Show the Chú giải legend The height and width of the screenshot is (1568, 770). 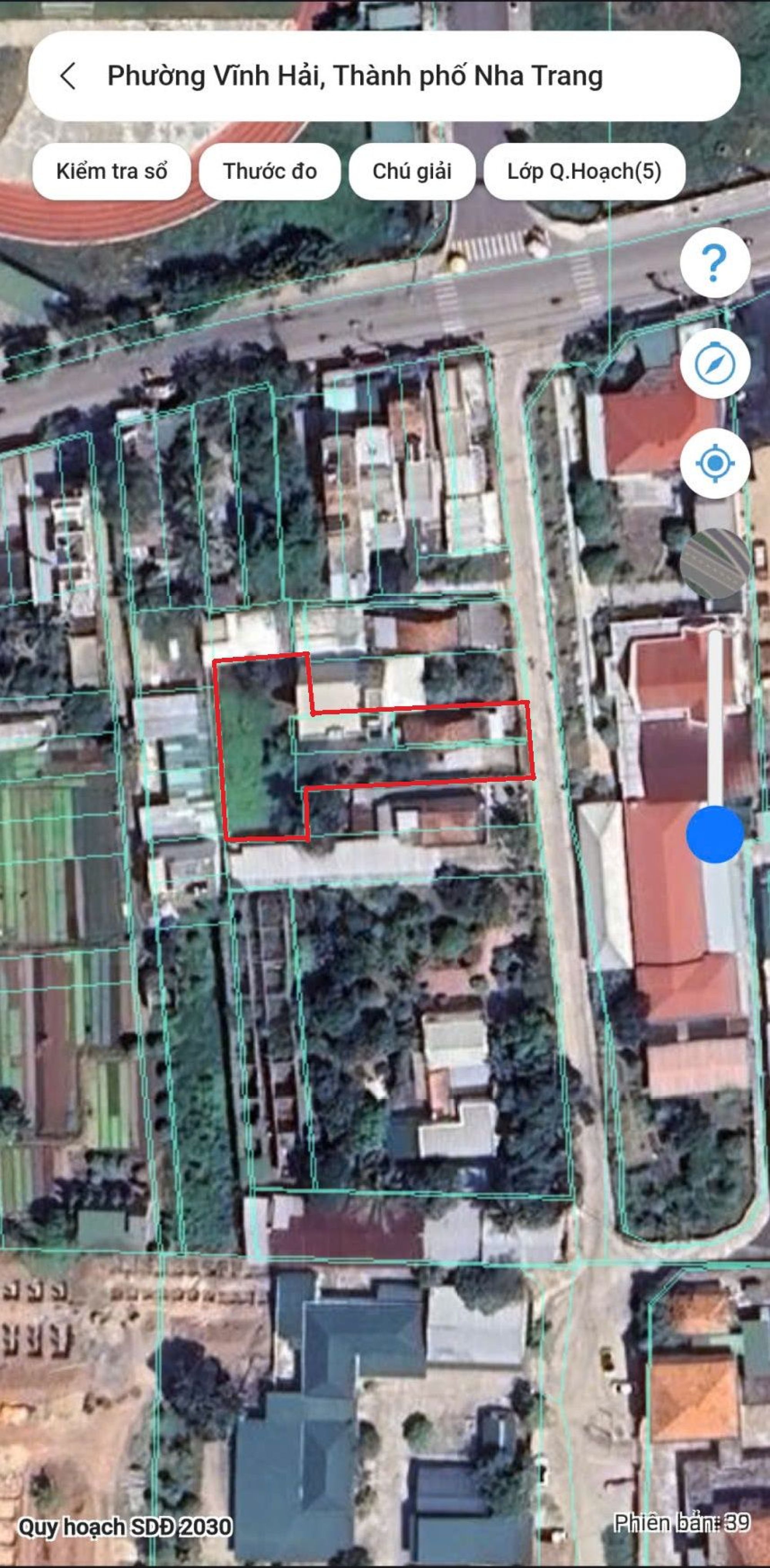[x=412, y=172]
